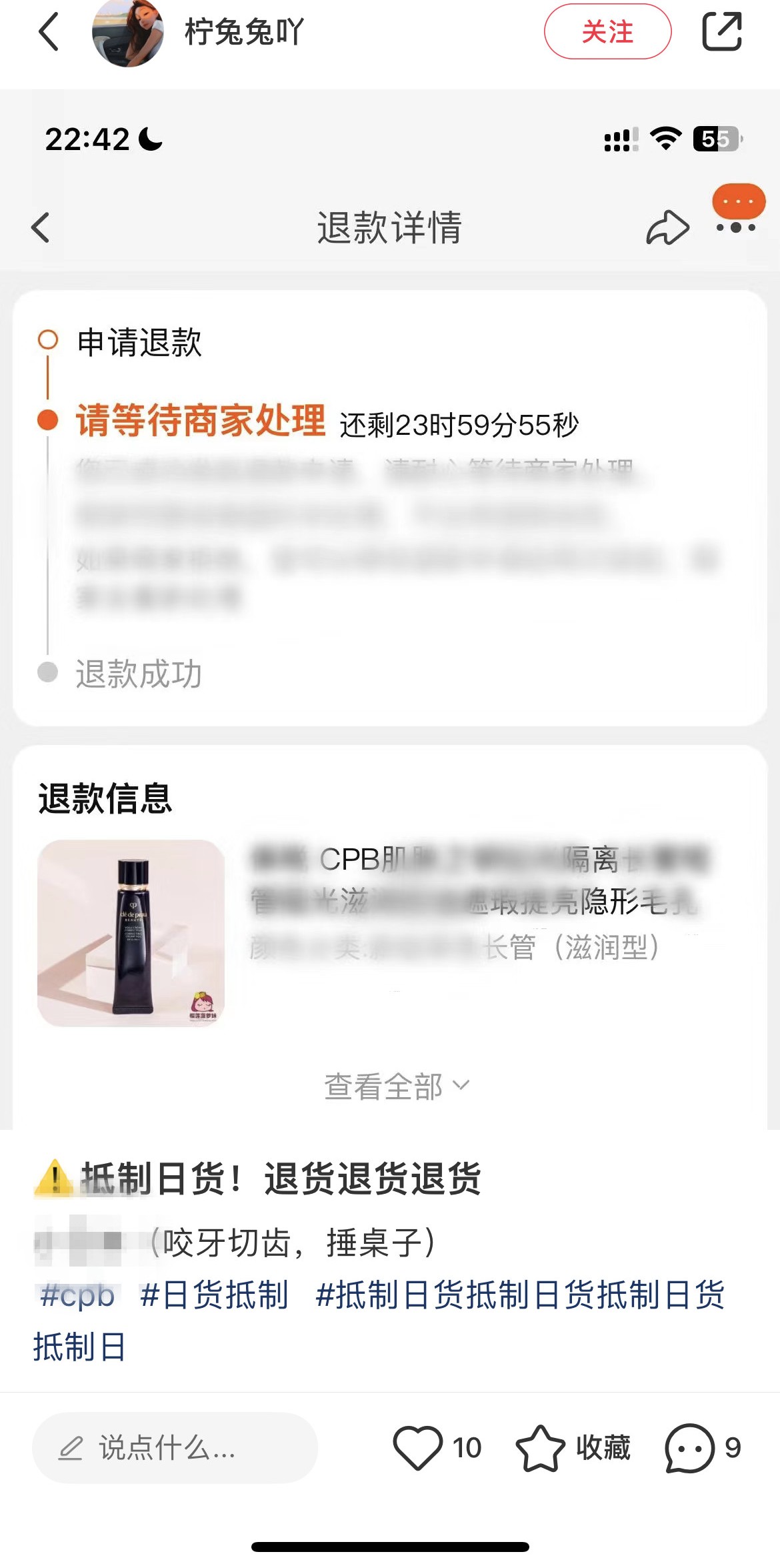Open the #抵制日货抵制日货抵制日货 hashtag
The image size is (780, 1568).
point(520,1296)
